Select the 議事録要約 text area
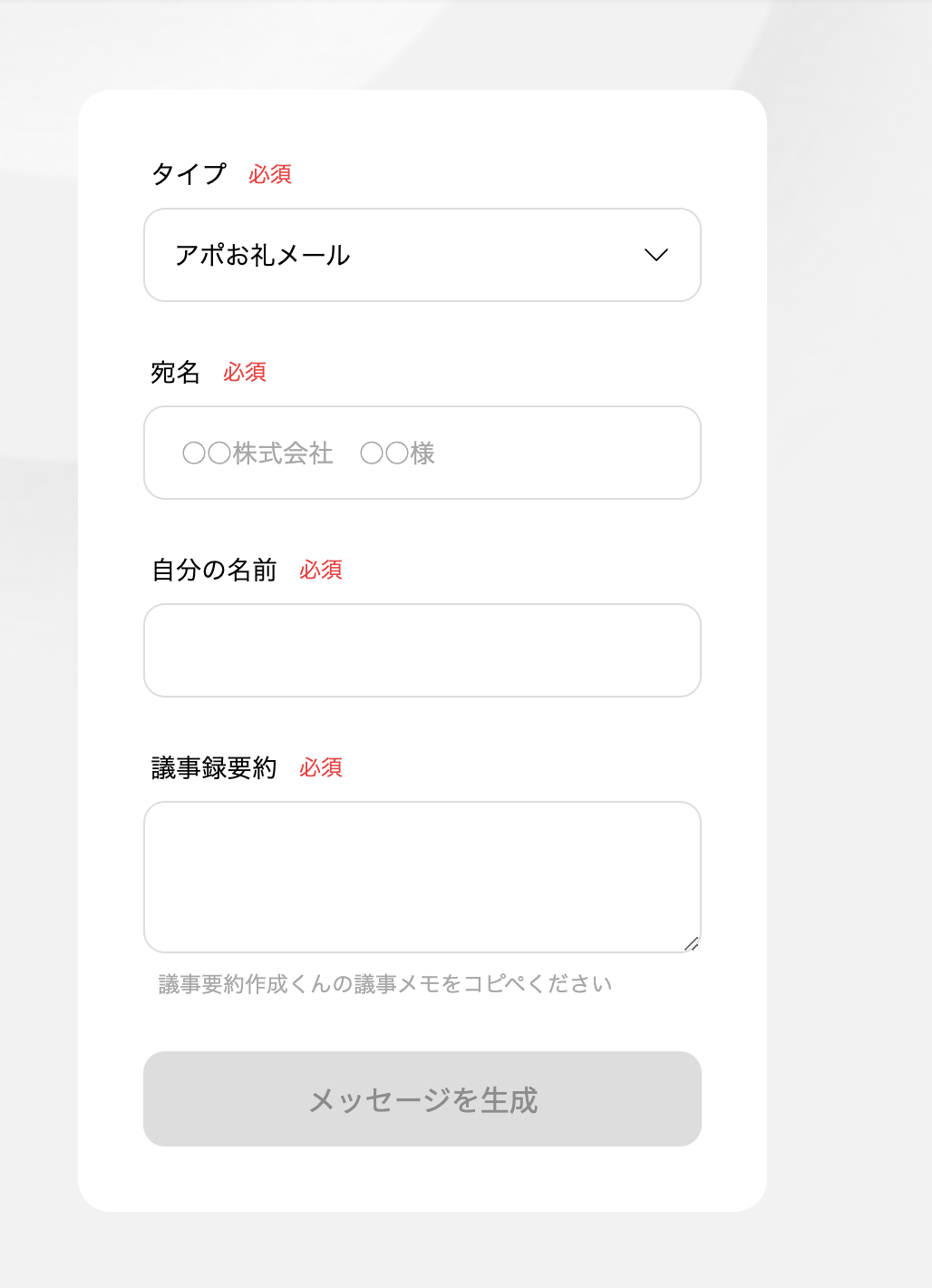Image resolution: width=932 pixels, height=1288 pixels. pos(422,876)
